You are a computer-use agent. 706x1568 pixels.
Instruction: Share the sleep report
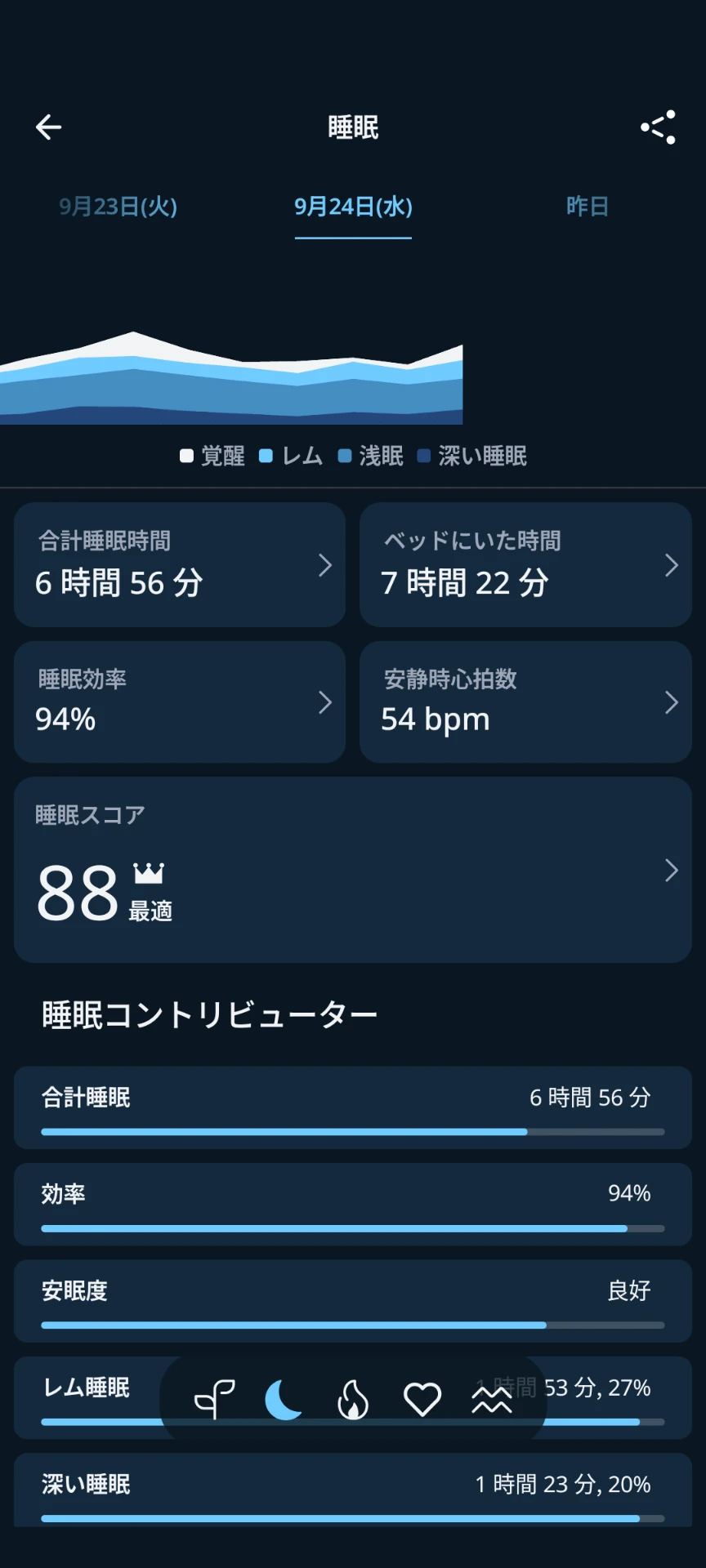(658, 127)
